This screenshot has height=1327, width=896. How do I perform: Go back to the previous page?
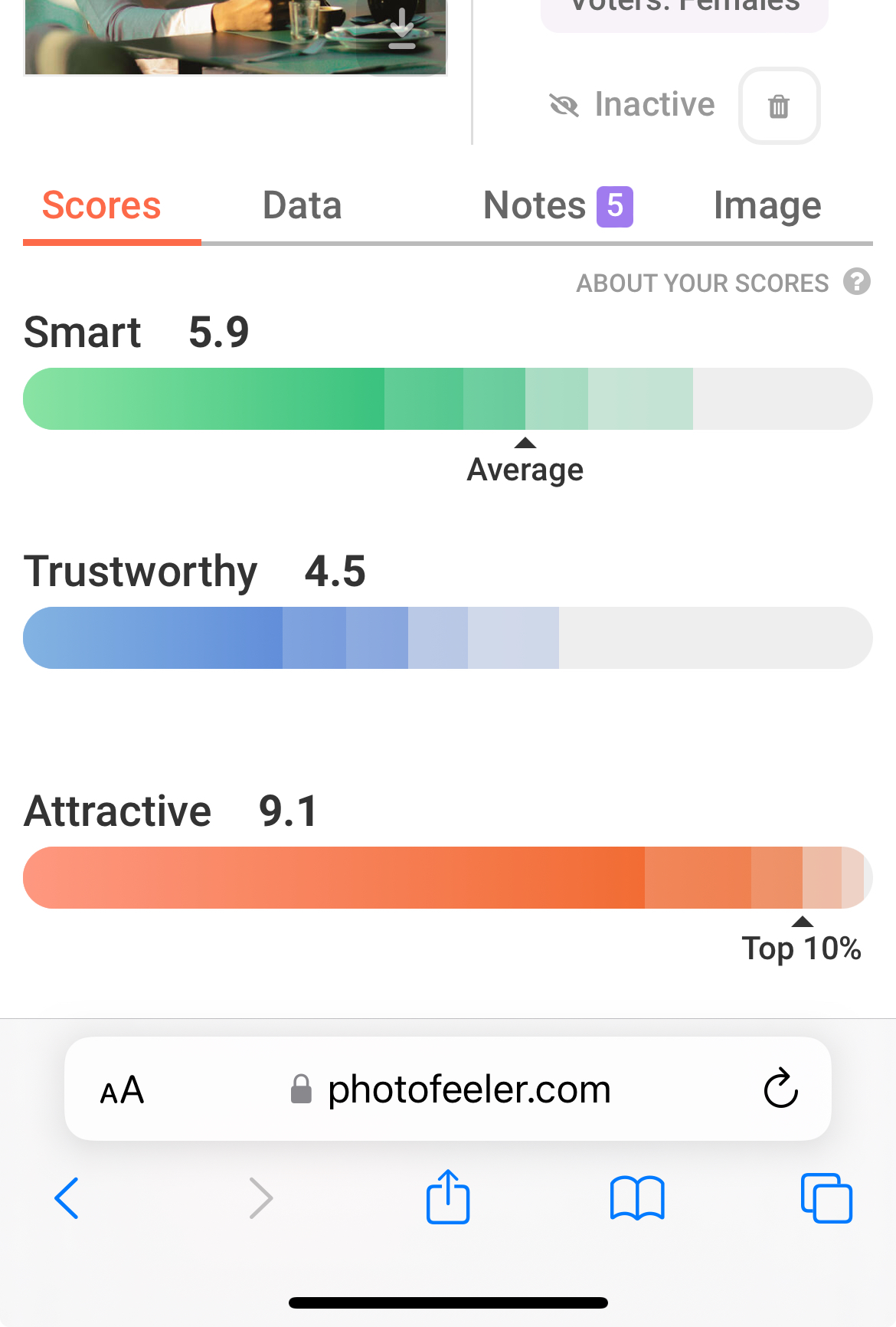(x=67, y=1198)
